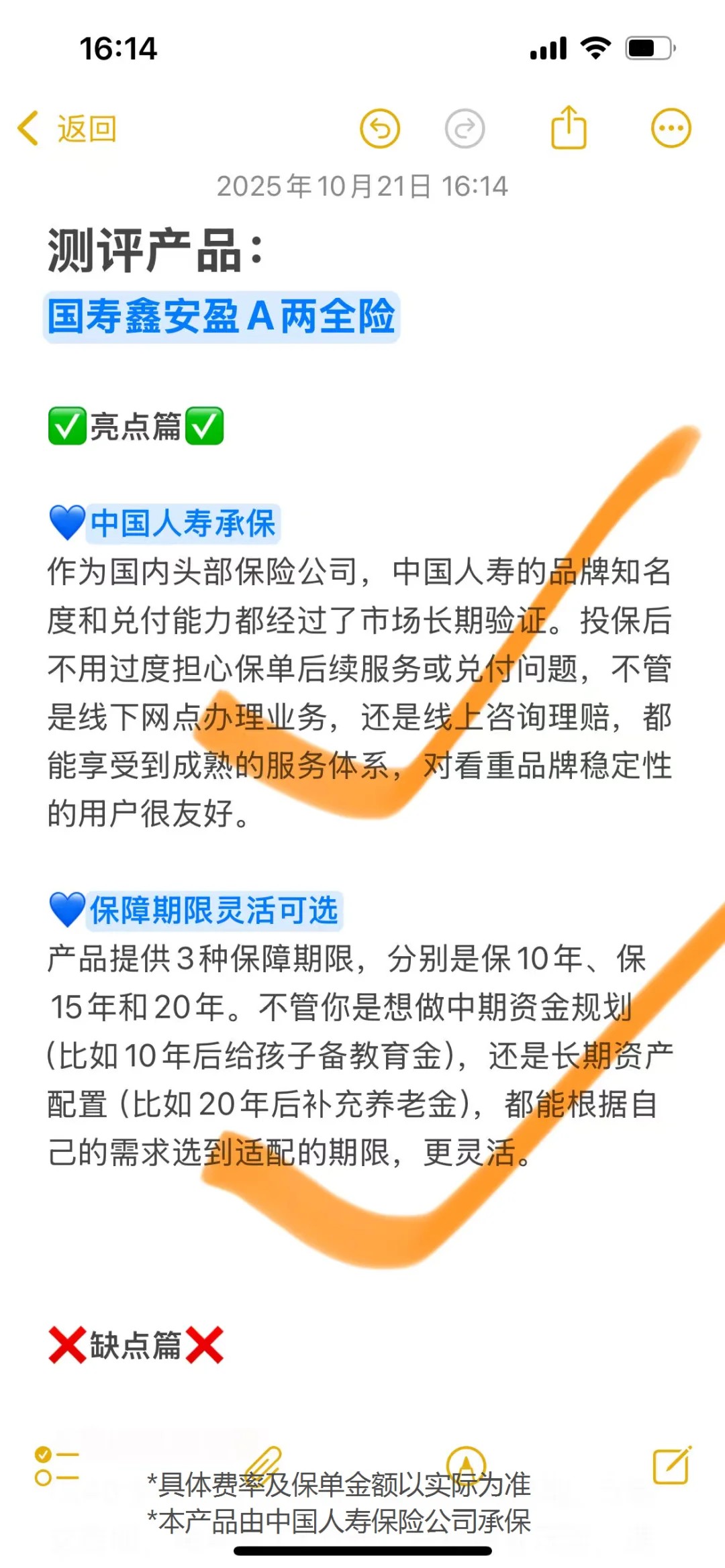
Task: Redo the last undone edit
Action: 465,128
